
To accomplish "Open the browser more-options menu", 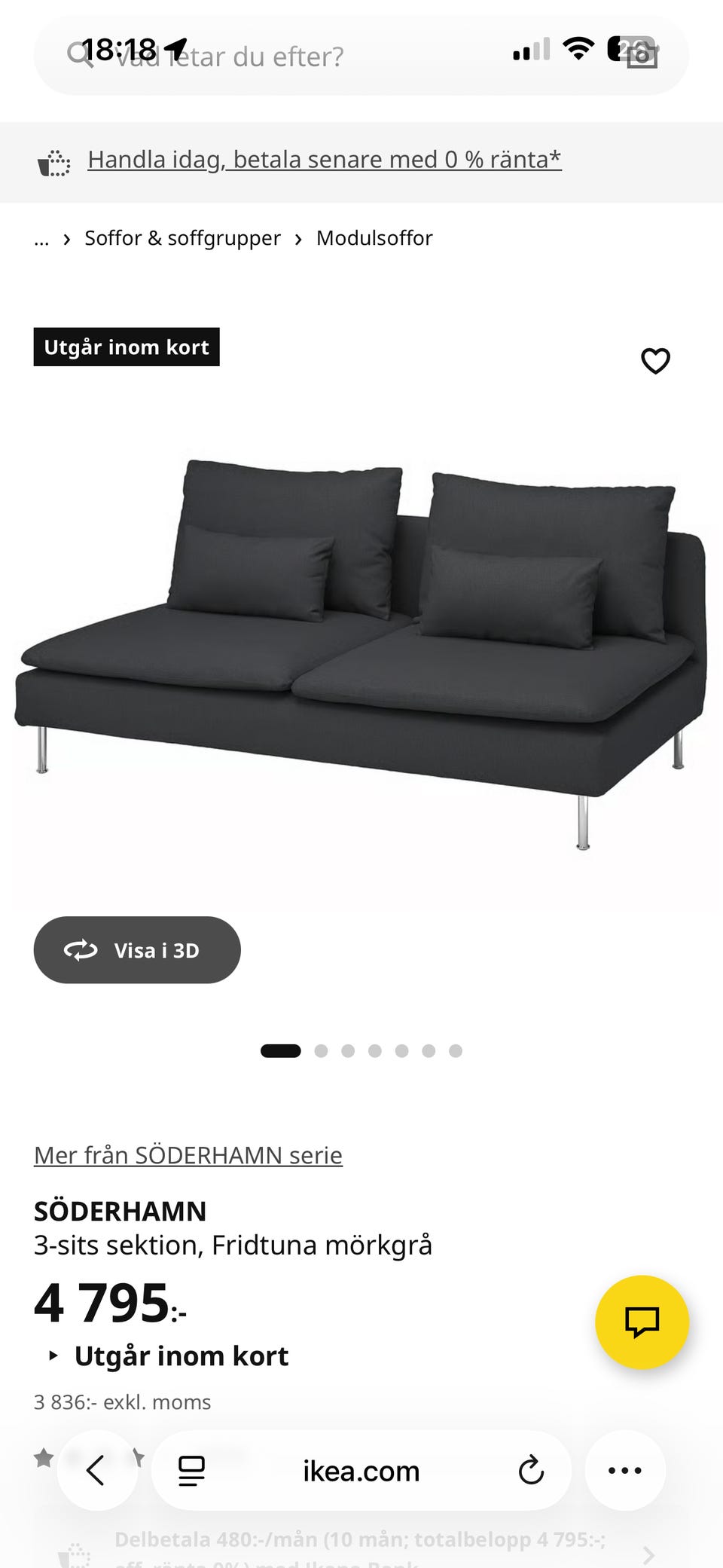I will (x=624, y=1470).
